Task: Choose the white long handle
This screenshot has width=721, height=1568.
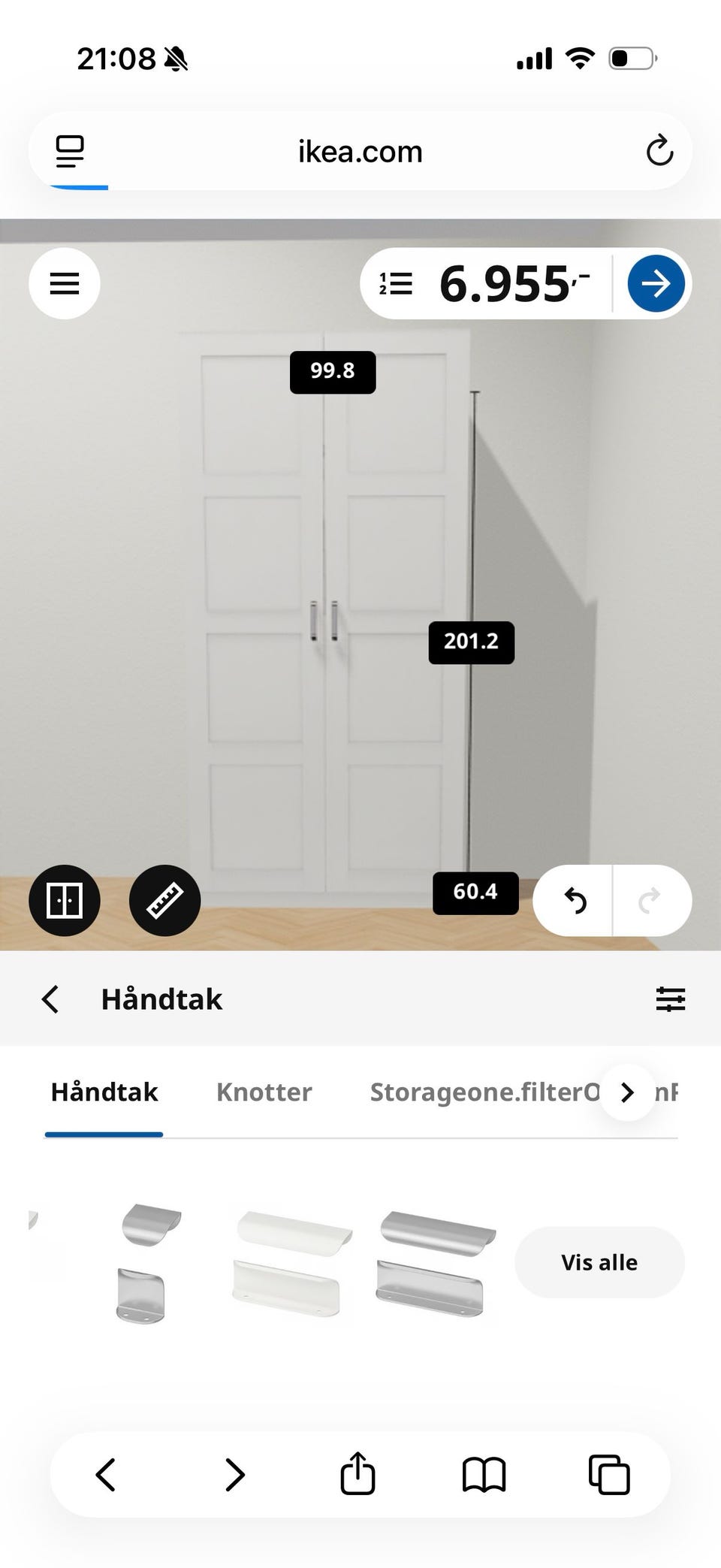Action: [x=293, y=1263]
